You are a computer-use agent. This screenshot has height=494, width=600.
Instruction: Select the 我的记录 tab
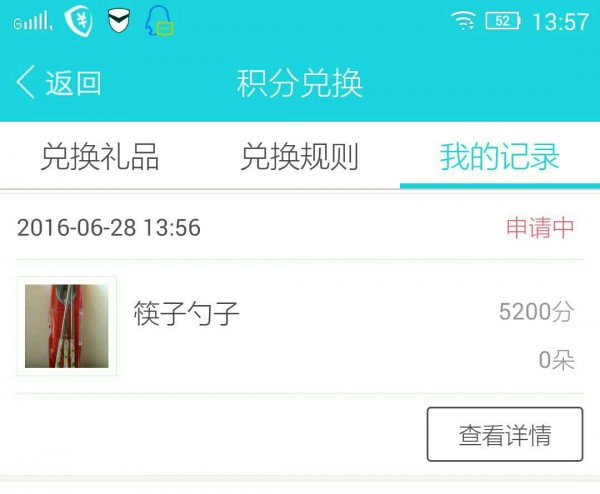(499, 157)
